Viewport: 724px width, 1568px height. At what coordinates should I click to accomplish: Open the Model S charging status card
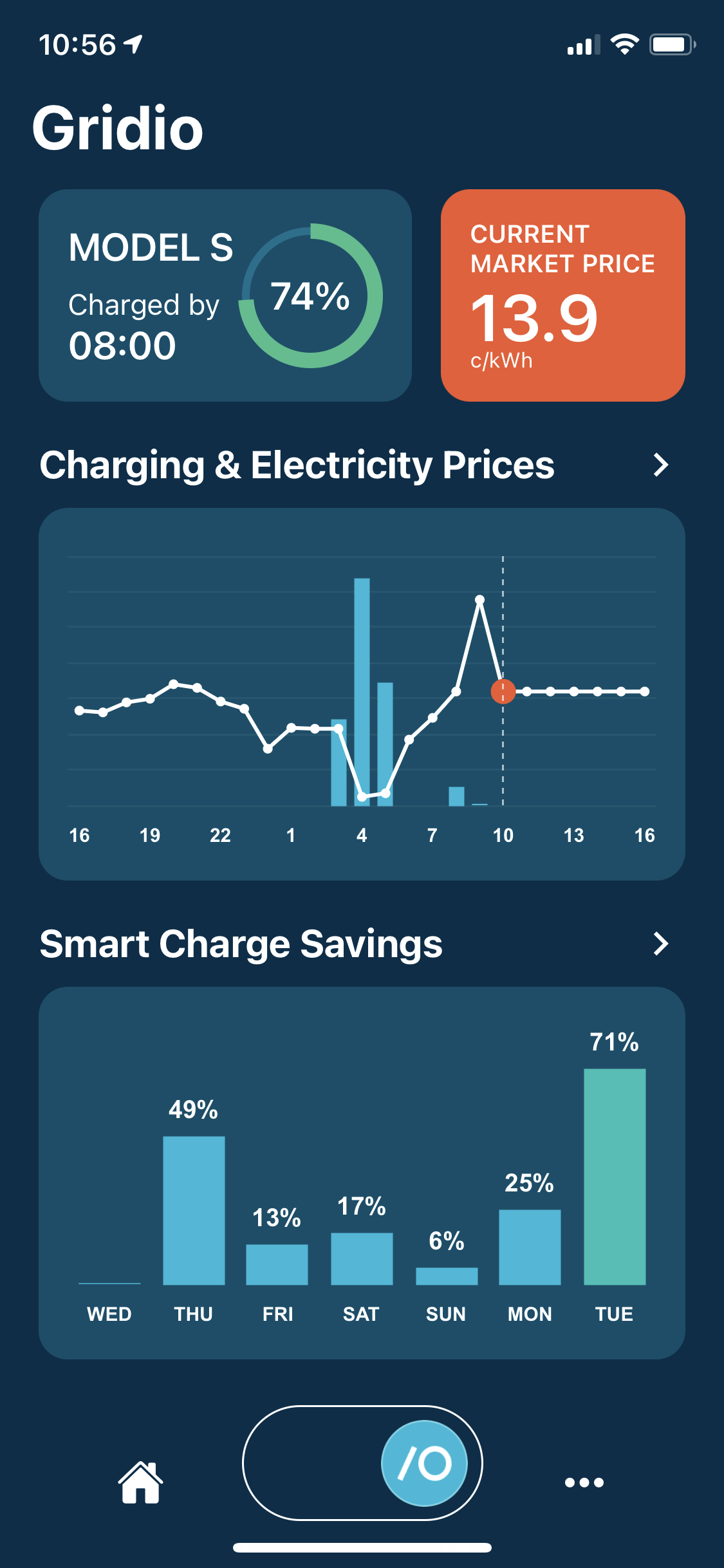click(225, 295)
